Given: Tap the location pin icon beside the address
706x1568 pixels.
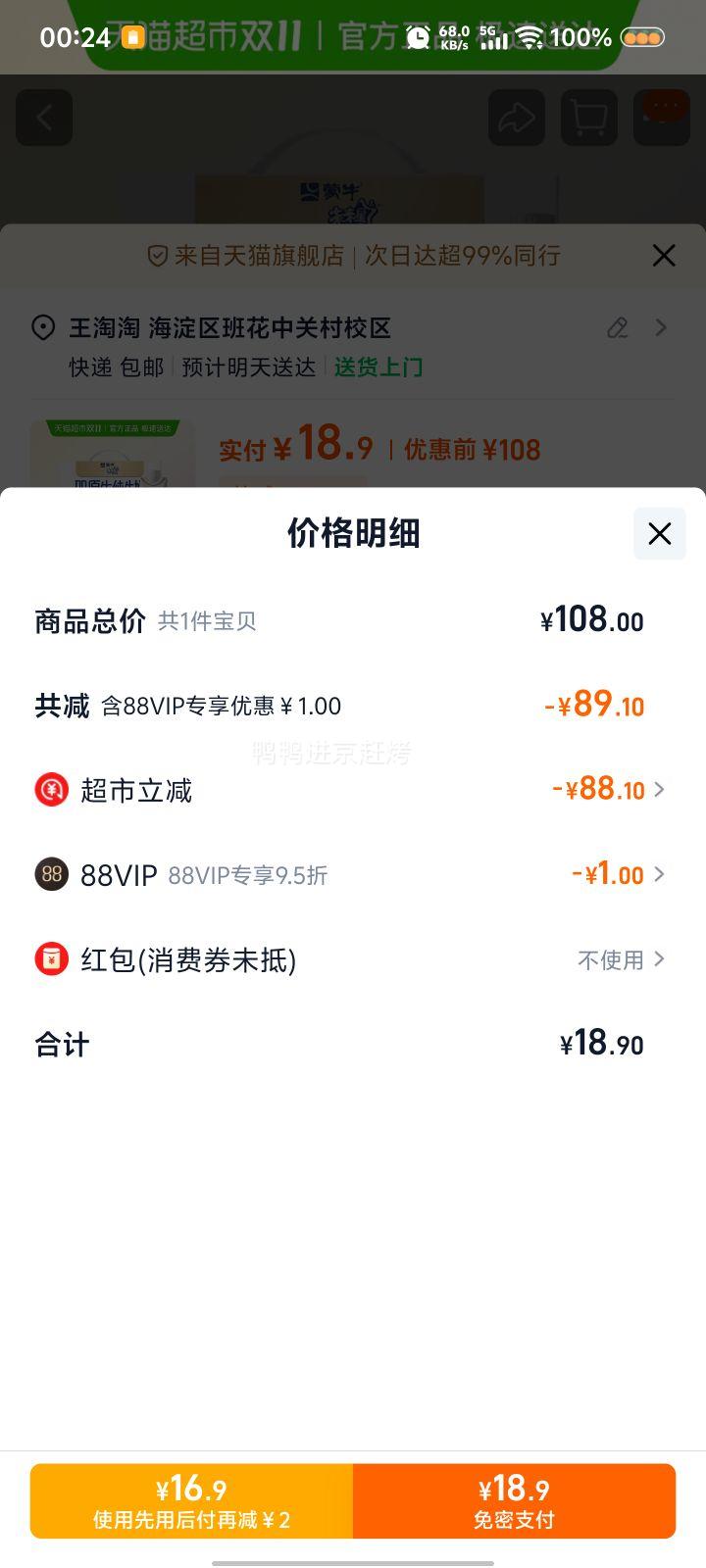Looking at the screenshot, I should [42, 328].
